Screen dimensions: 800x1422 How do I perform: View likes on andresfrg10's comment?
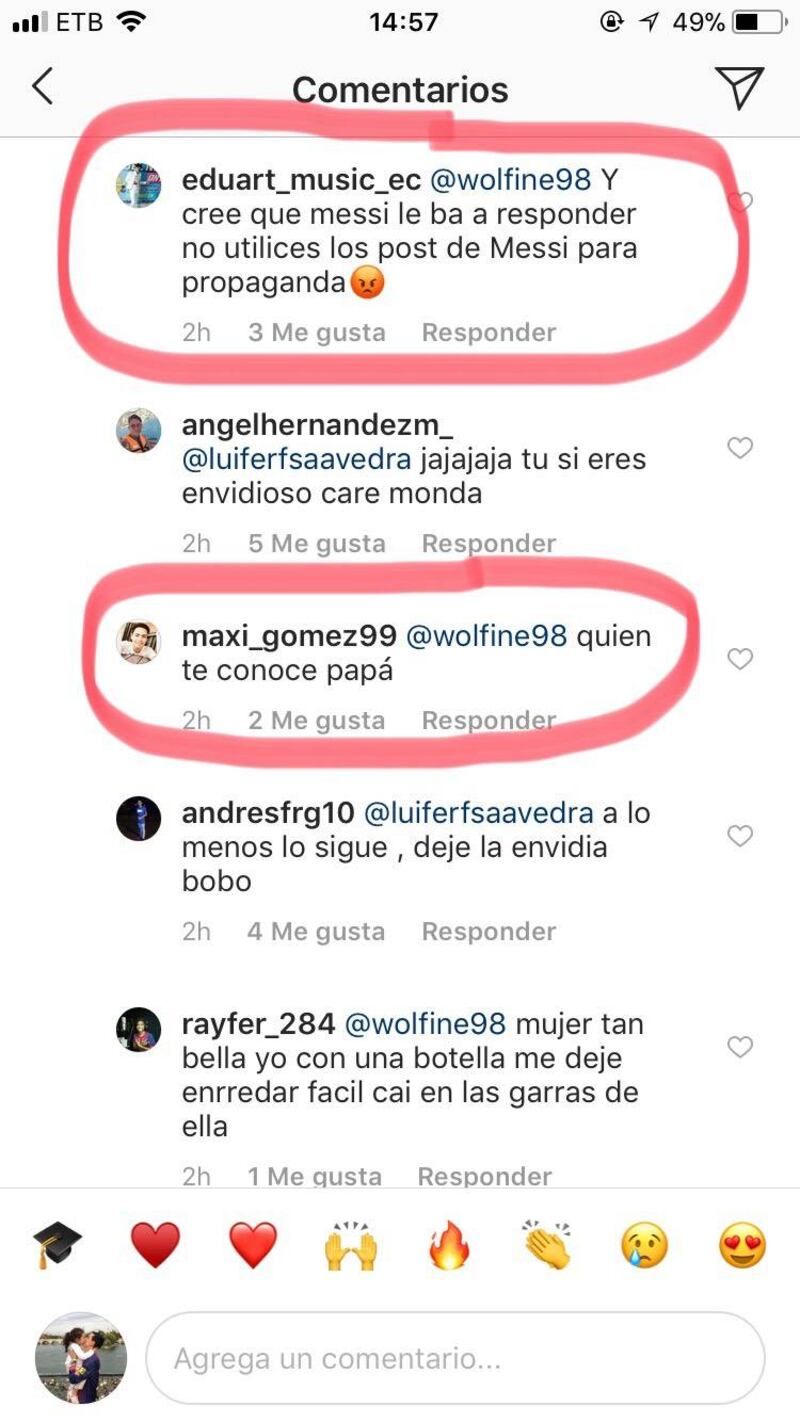[316, 931]
